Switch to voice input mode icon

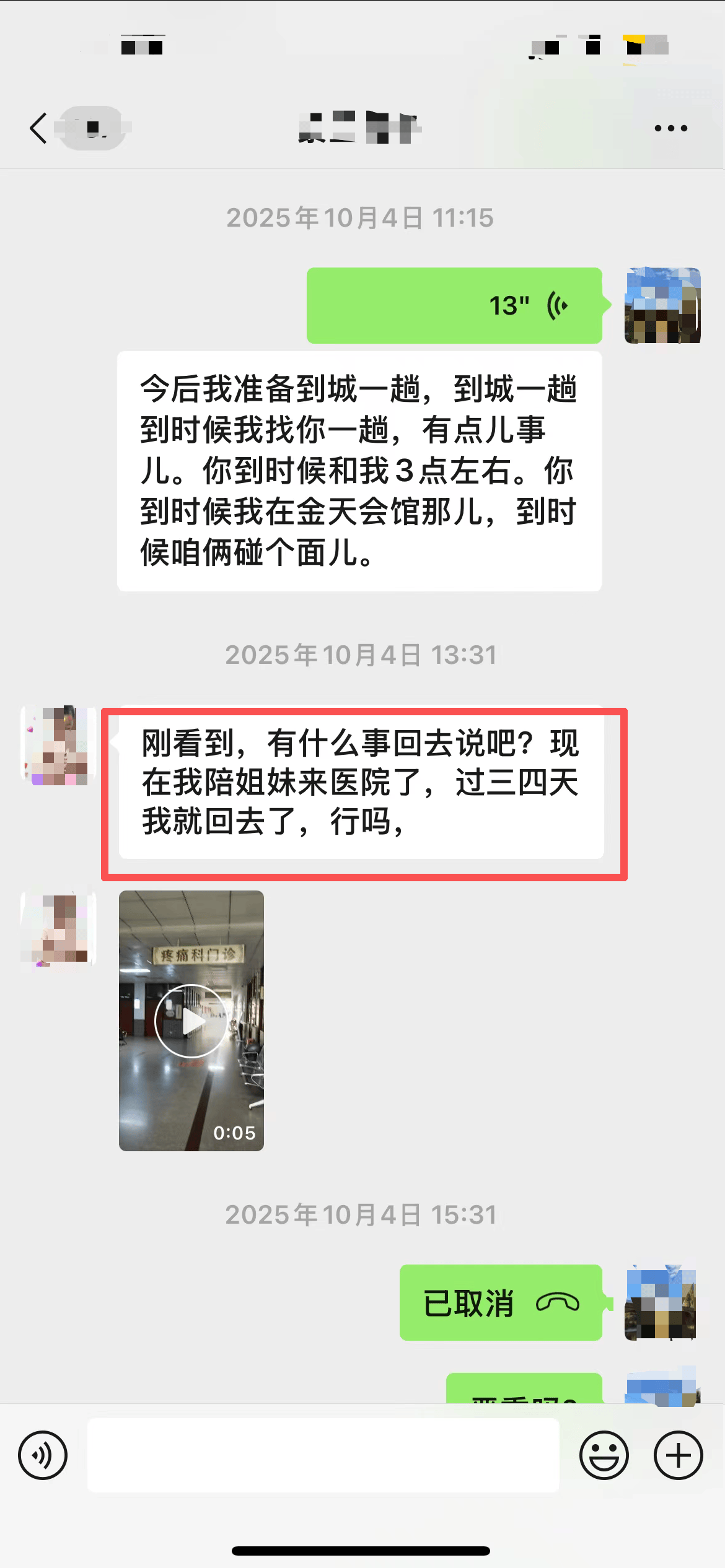(x=42, y=1455)
